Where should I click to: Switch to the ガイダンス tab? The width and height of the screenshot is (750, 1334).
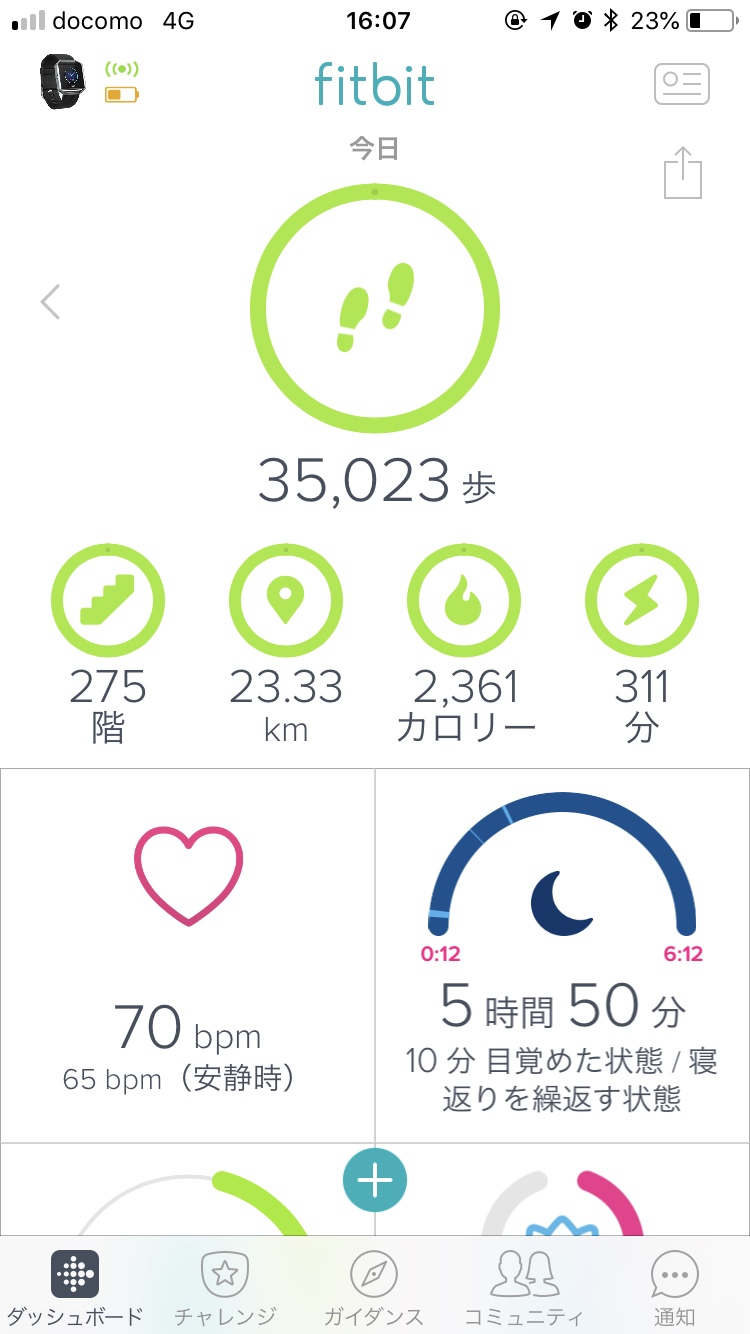click(374, 1285)
